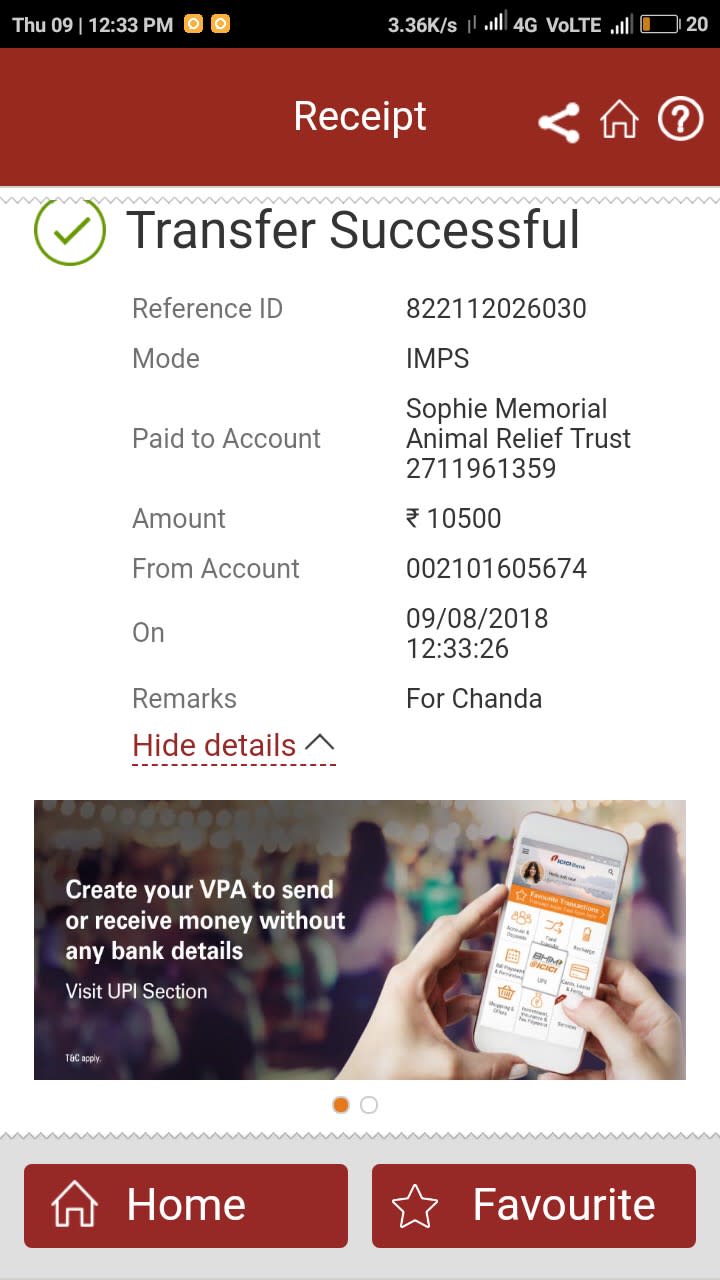Viewport: 720px width, 1280px height.
Task: Tap the home icon in the top bar
Action: pyautogui.click(x=619, y=121)
